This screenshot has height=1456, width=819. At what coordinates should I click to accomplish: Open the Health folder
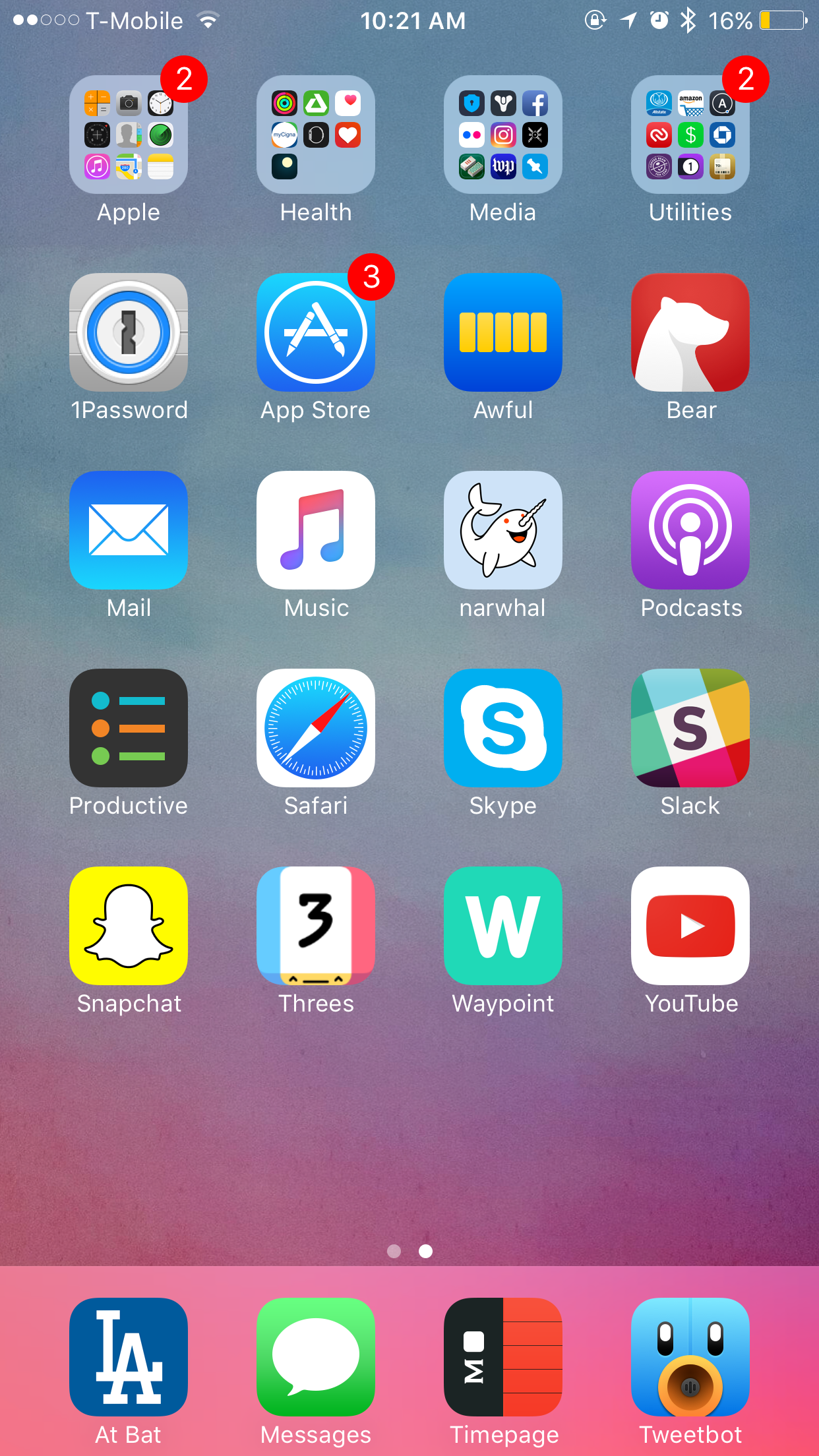(316, 135)
